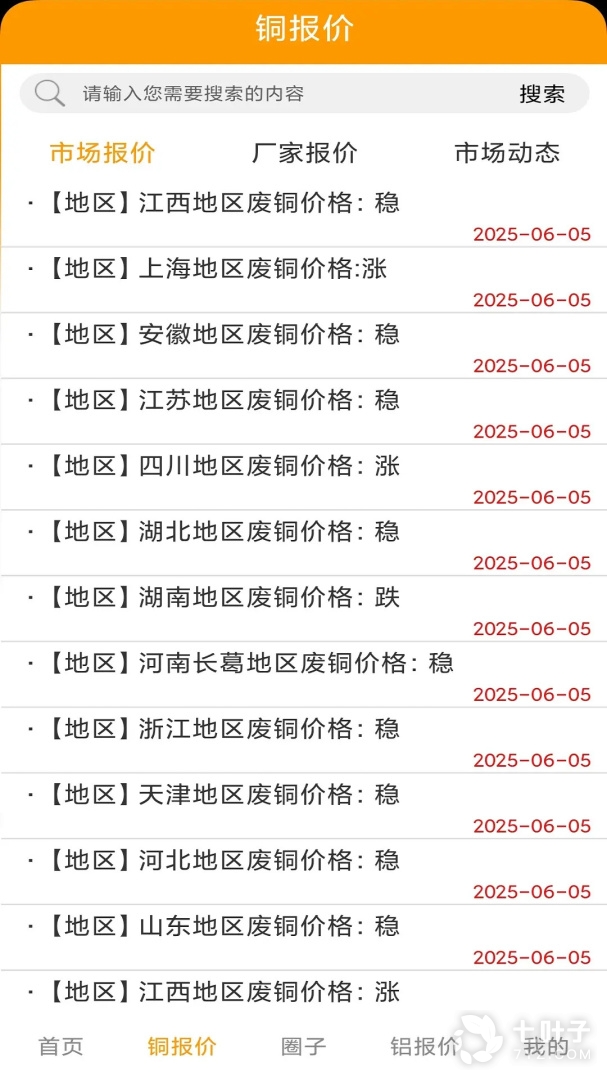Open 四川地区废铜价格 listing
This screenshot has height=1080, width=607.
[x=270, y=467]
